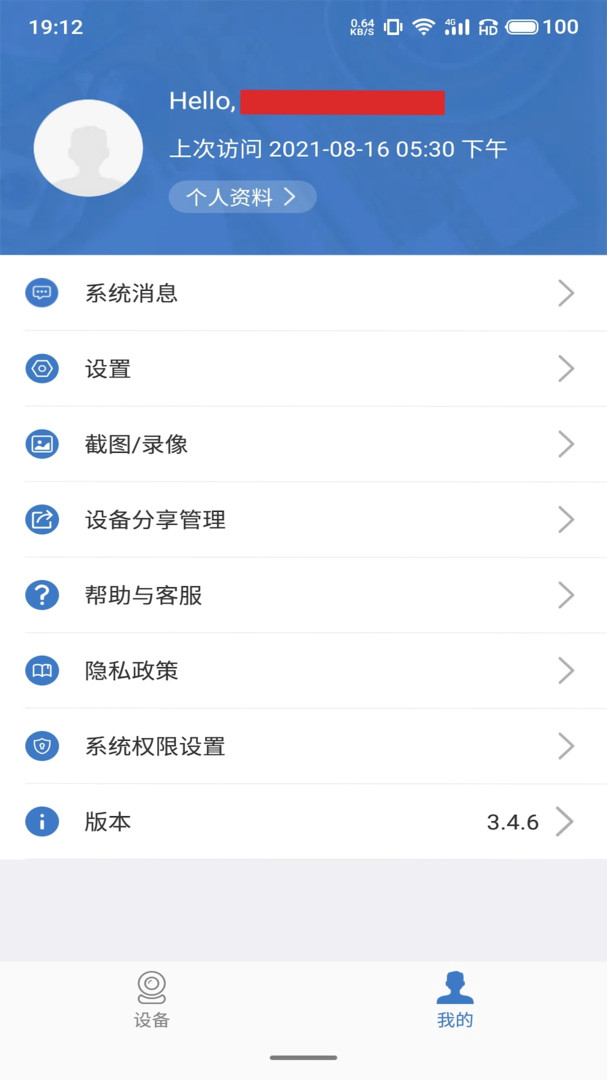Open 系统消息 system messages

point(303,293)
